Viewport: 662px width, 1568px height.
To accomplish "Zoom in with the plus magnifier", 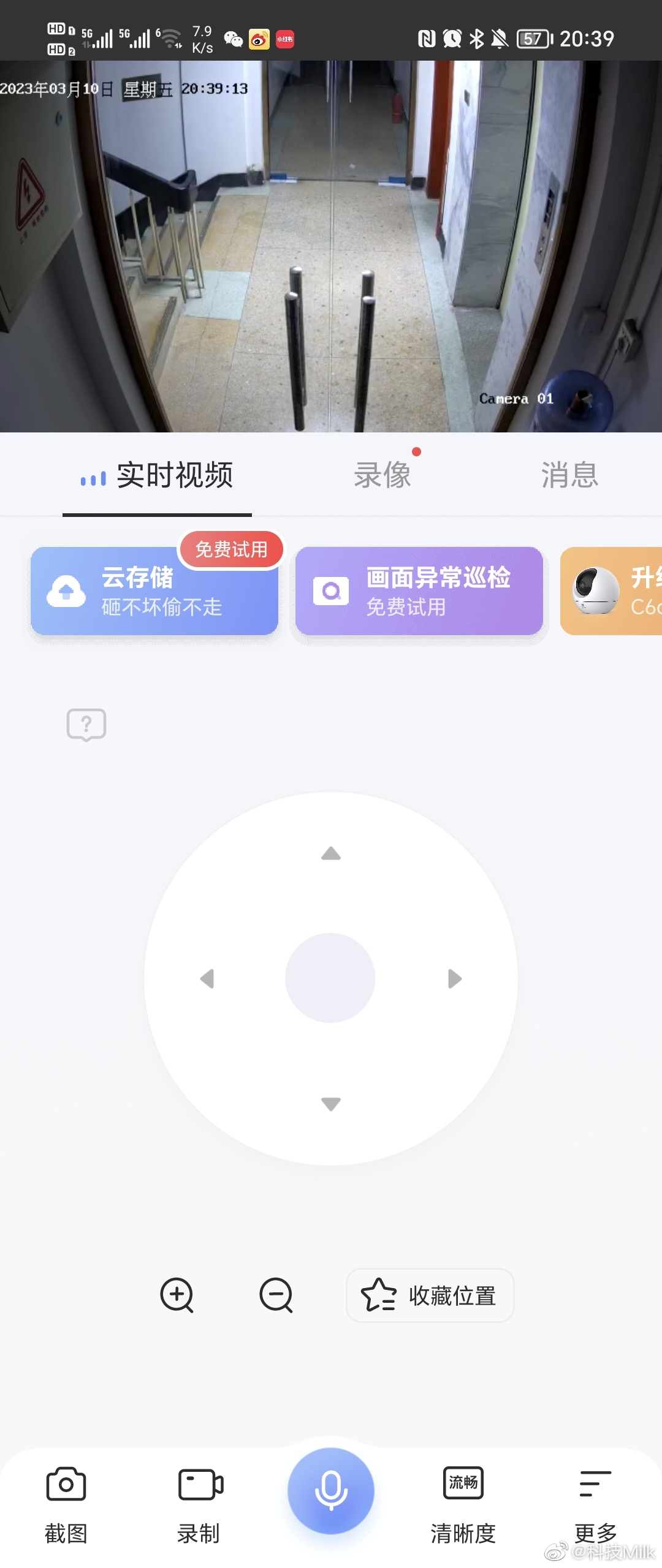I will pyautogui.click(x=177, y=1295).
